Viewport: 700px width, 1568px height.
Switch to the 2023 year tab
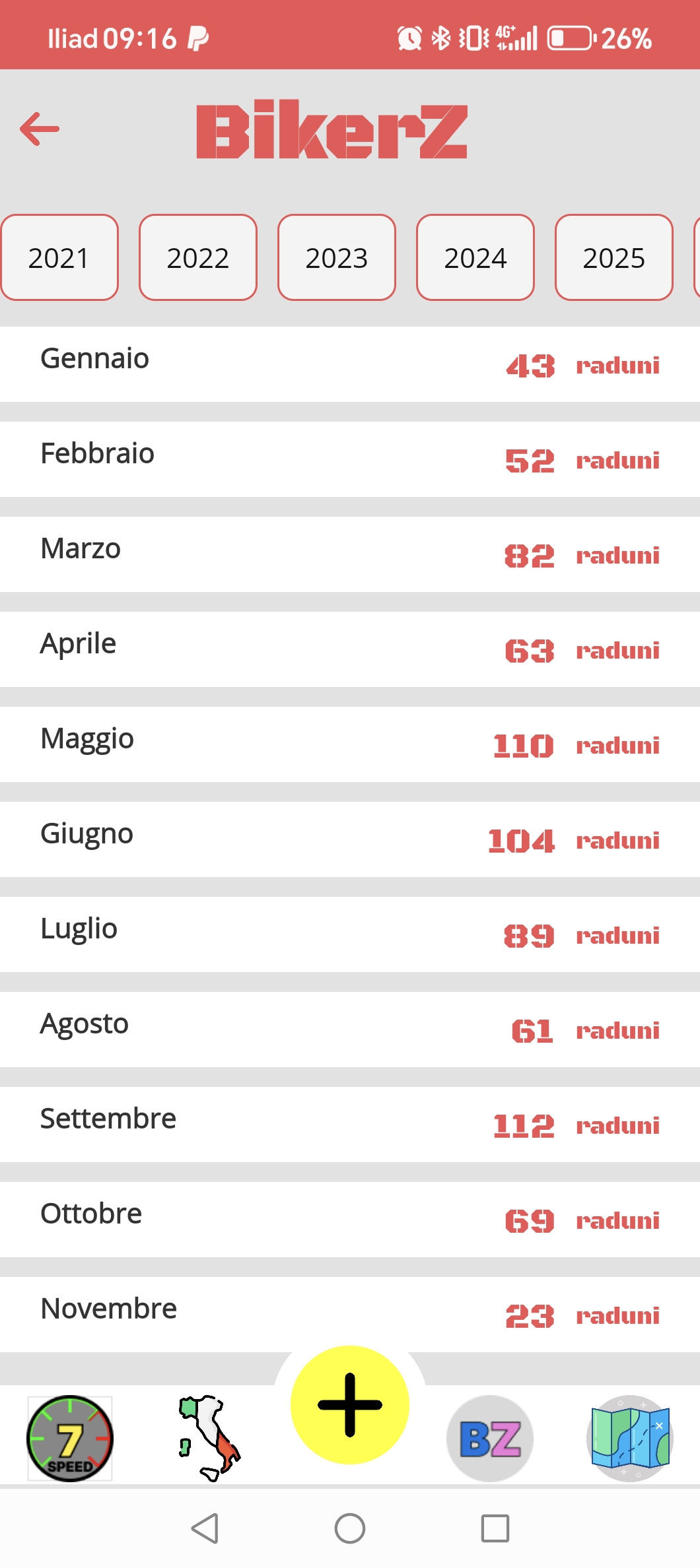(x=336, y=257)
